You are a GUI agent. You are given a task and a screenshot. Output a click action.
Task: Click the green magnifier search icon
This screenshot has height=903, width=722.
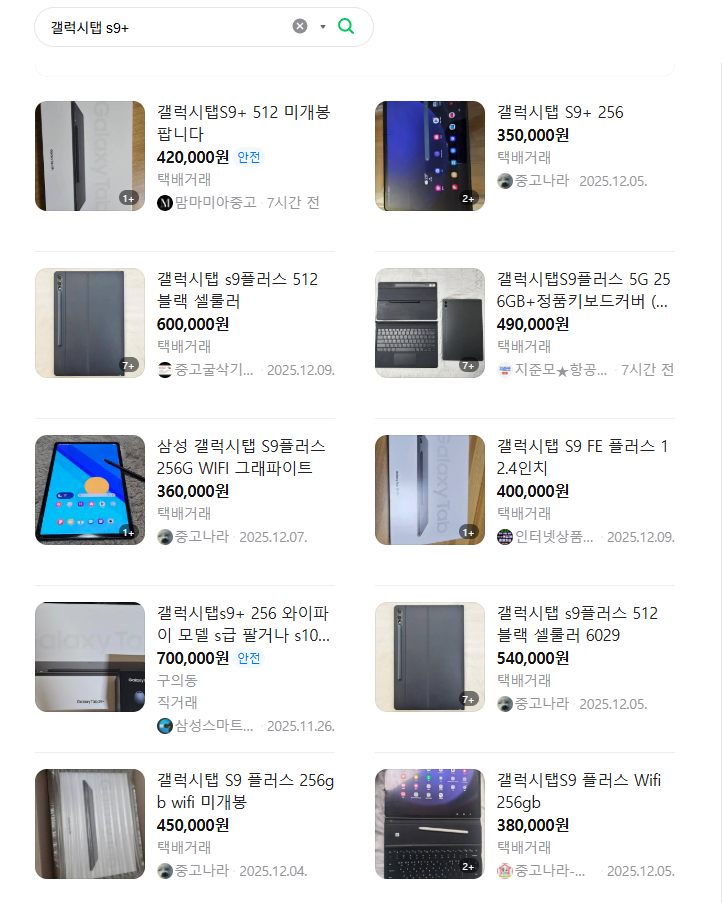[x=345, y=26]
